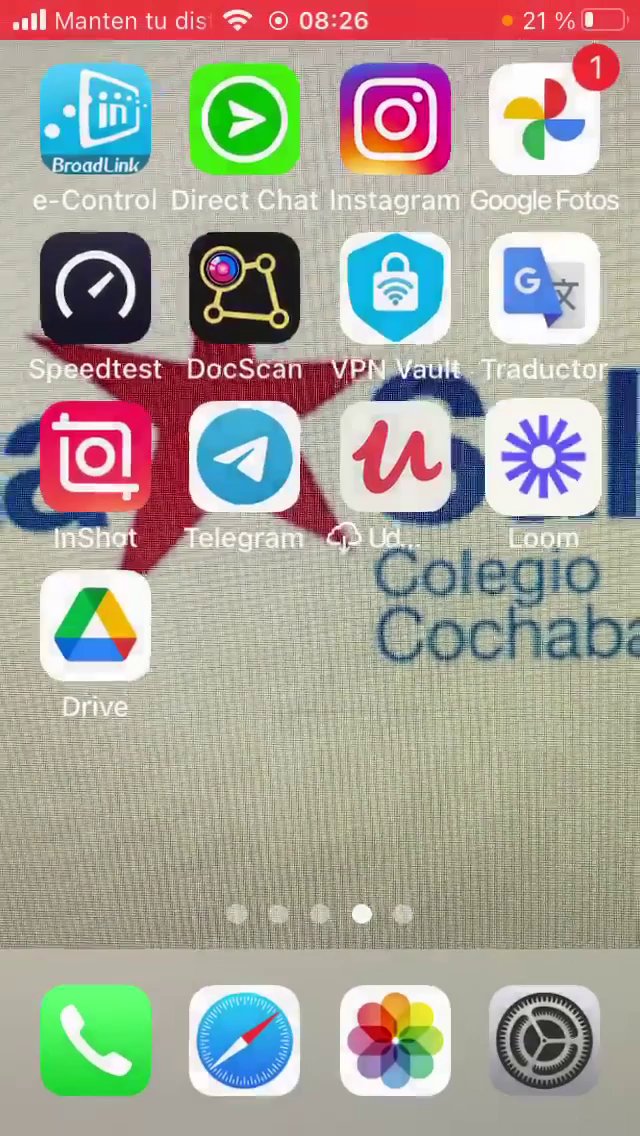Open Telegram

(244, 457)
